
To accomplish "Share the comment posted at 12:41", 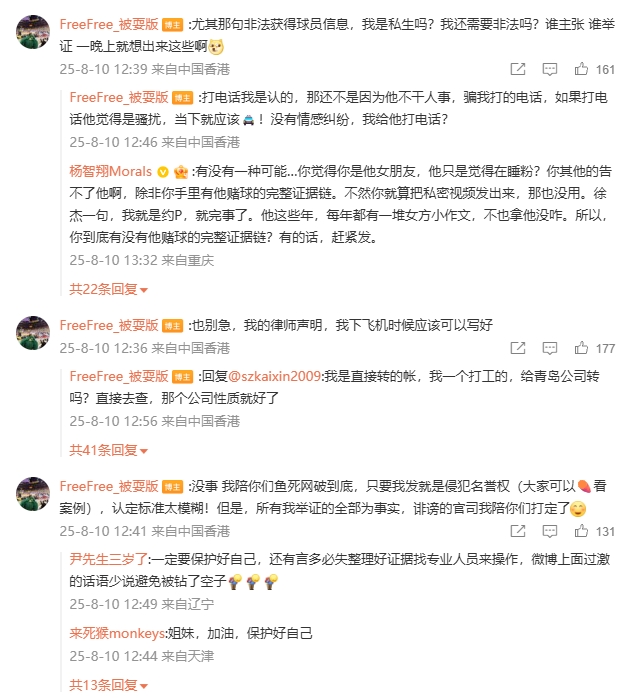I will (518, 531).
